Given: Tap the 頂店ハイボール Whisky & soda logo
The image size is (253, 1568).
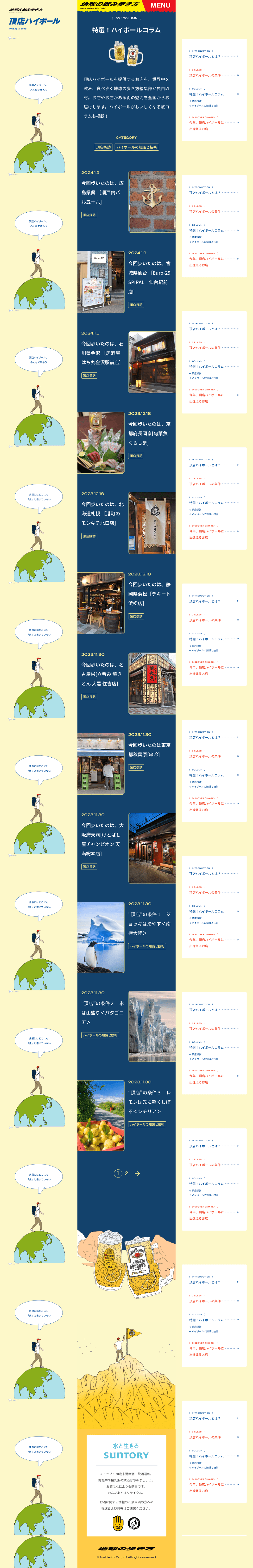Looking at the screenshot, I should [x=34, y=21].
